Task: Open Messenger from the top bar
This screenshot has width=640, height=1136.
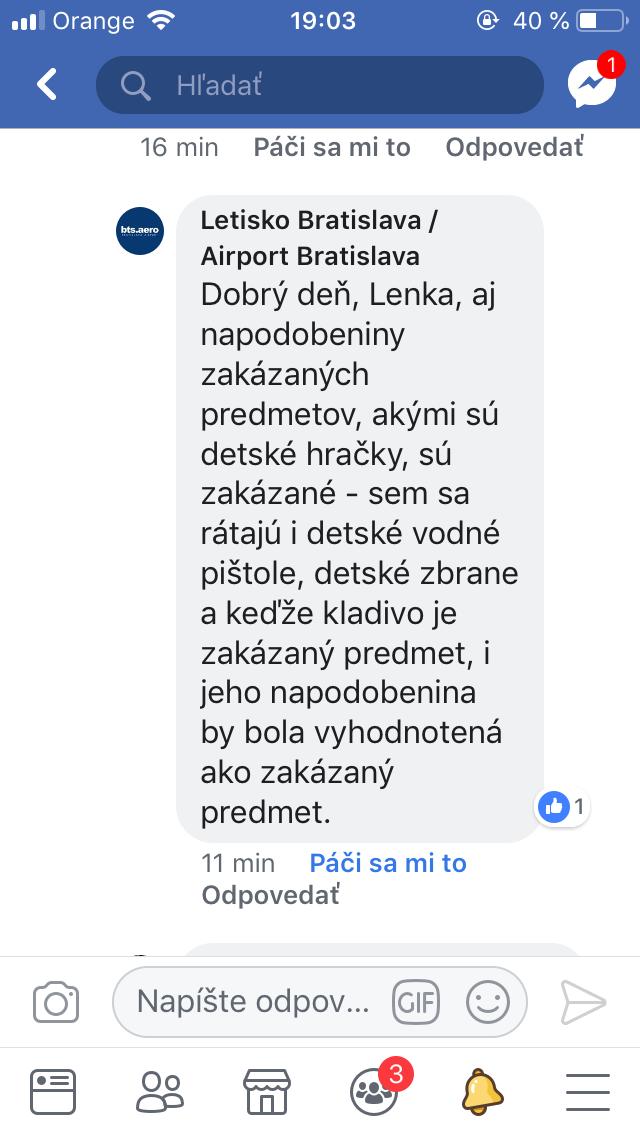Action: (591, 85)
